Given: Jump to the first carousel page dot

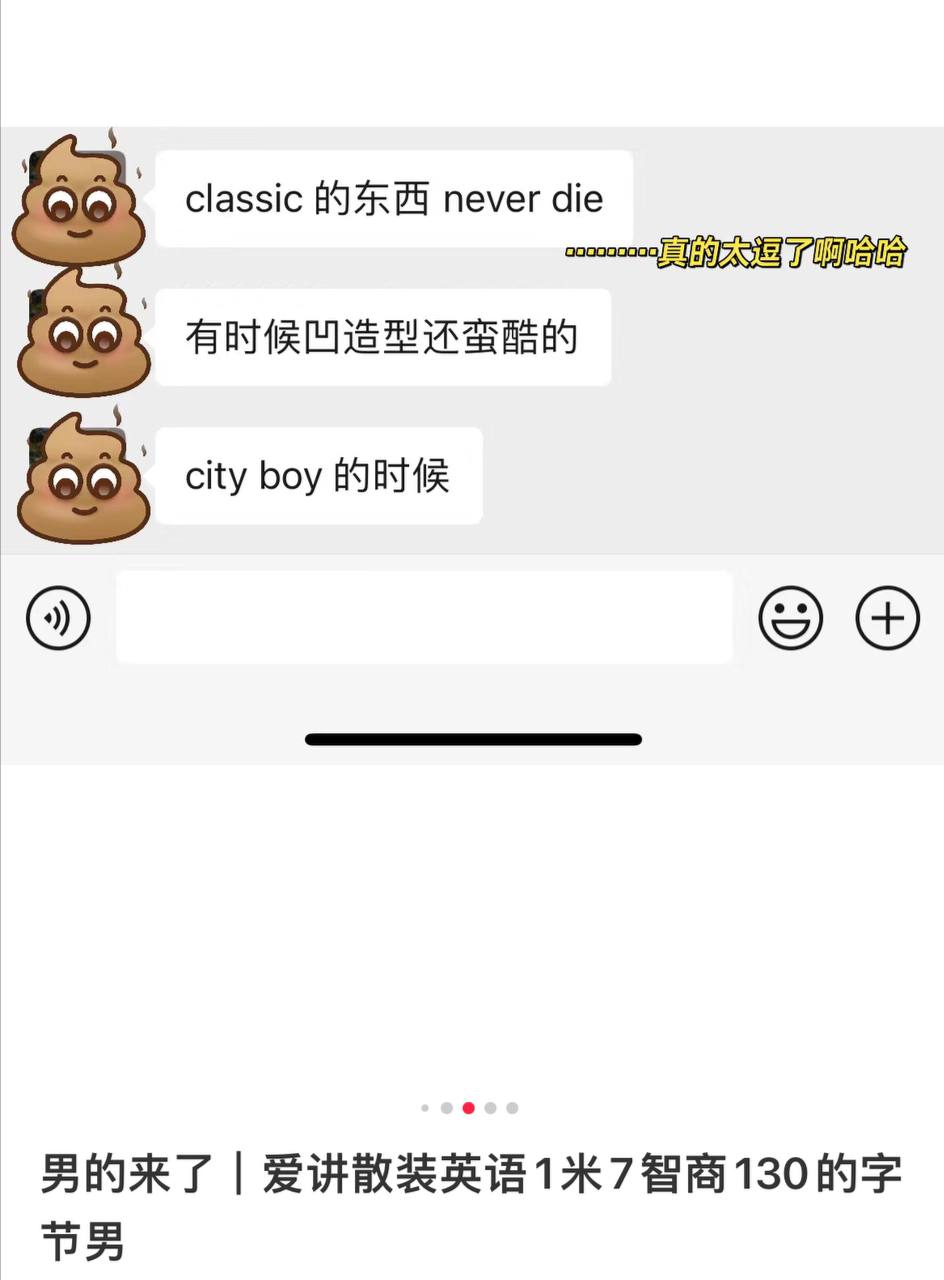Looking at the screenshot, I should (424, 1108).
